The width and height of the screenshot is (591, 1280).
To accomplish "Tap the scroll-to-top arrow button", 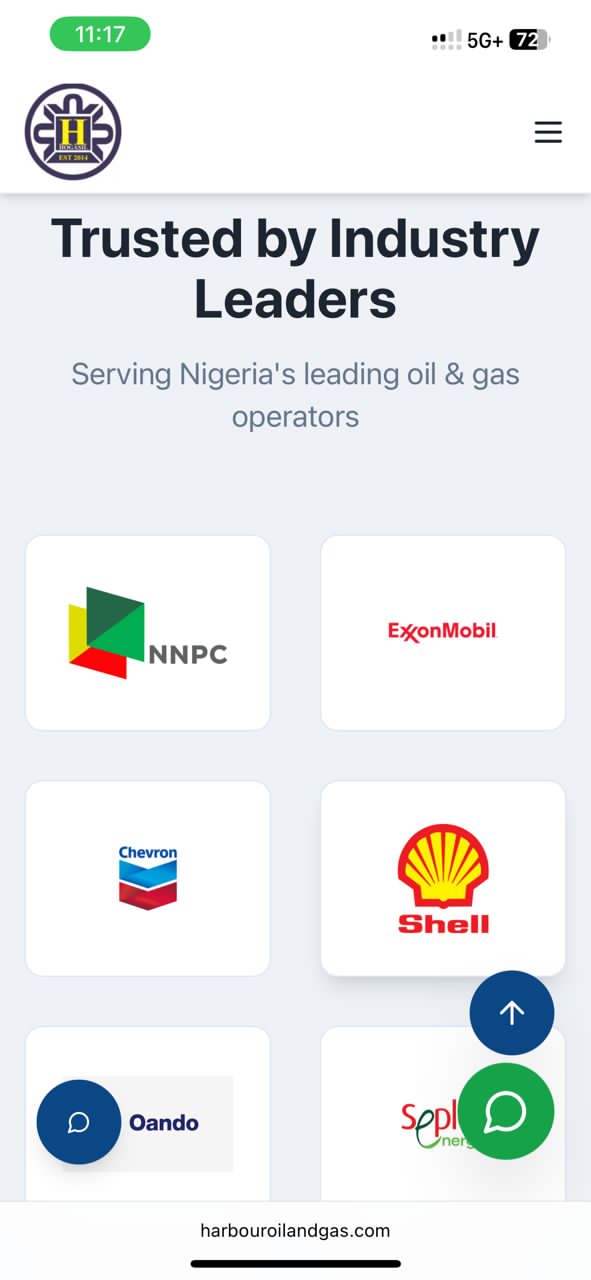I will click(x=512, y=1013).
